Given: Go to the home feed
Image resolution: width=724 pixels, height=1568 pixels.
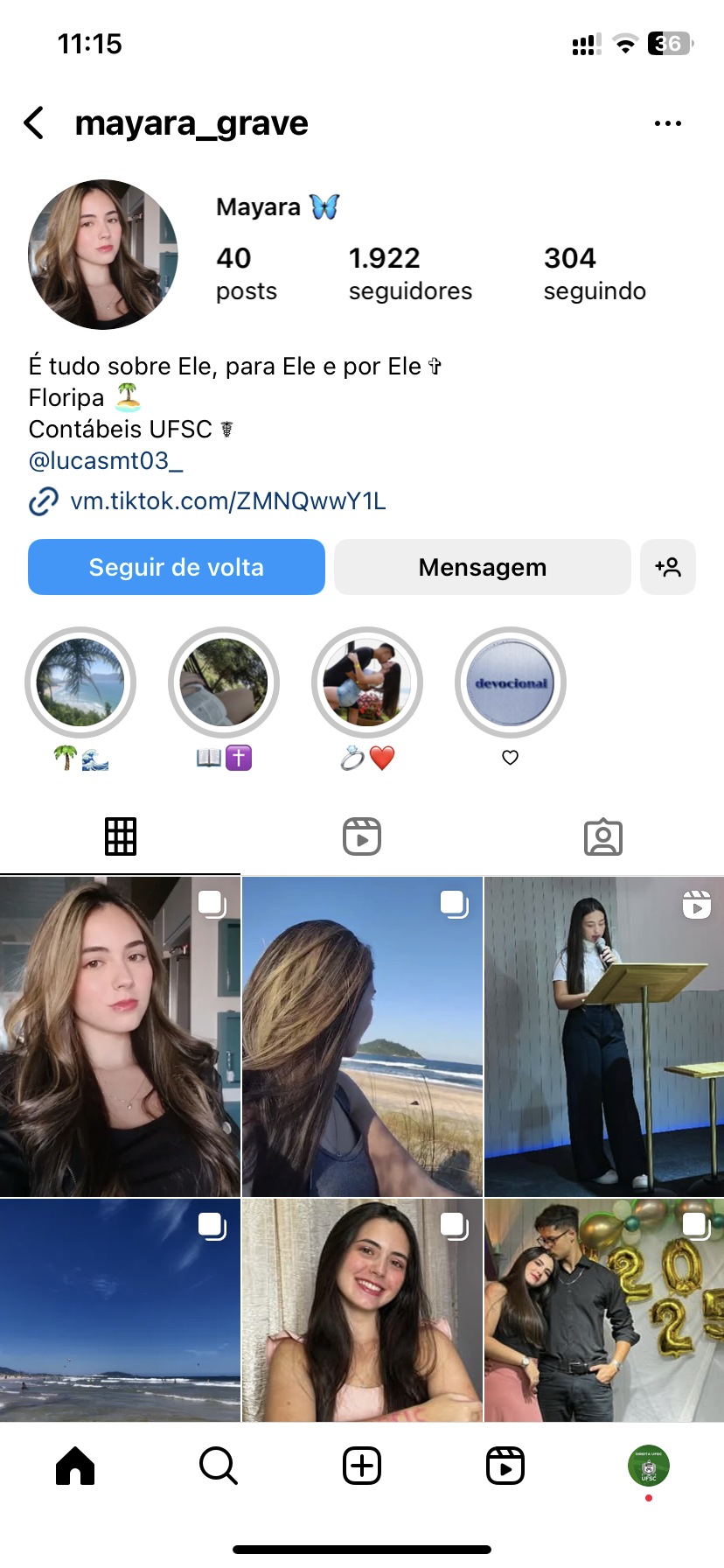Looking at the screenshot, I should tap(75, 1466).
